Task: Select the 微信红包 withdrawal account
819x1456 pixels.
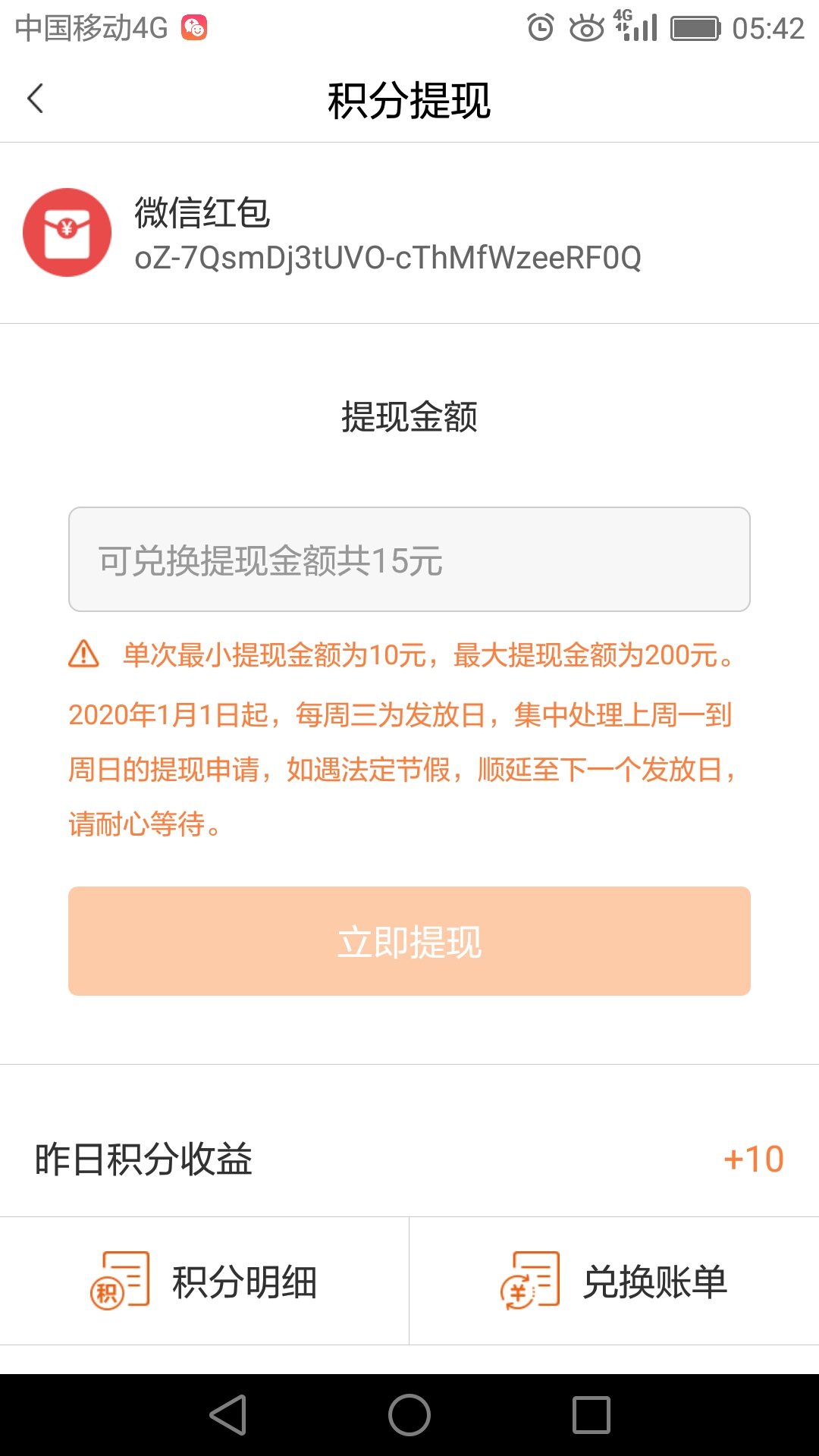Action: pyautogui.click(x=409, y=233)
